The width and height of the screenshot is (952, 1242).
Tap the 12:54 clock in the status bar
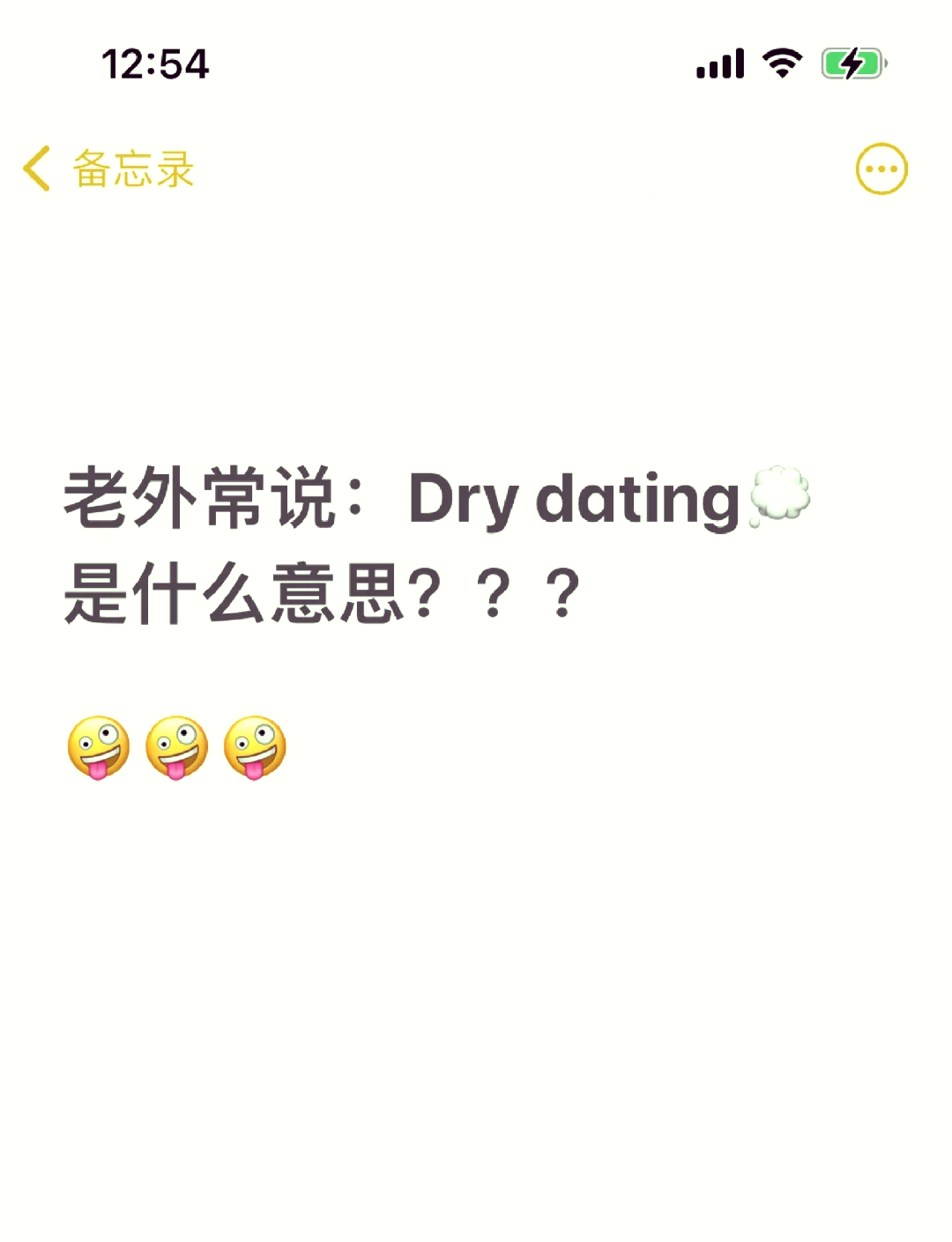(x=155, y=63)
